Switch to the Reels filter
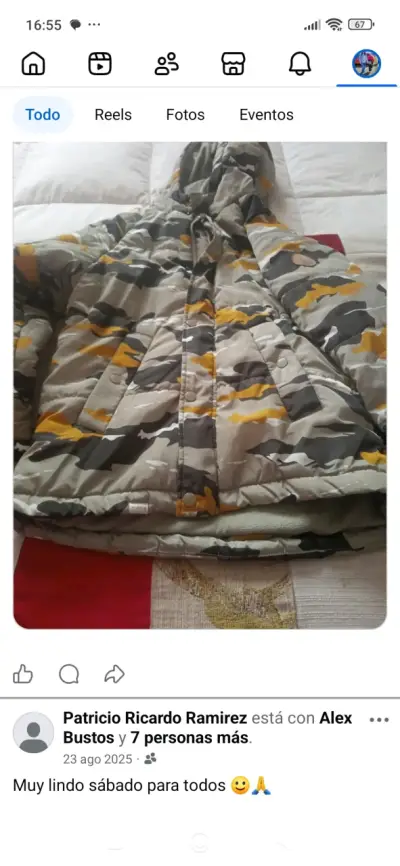Viewport: 400px width, 866px height. [x=113, y=115]
